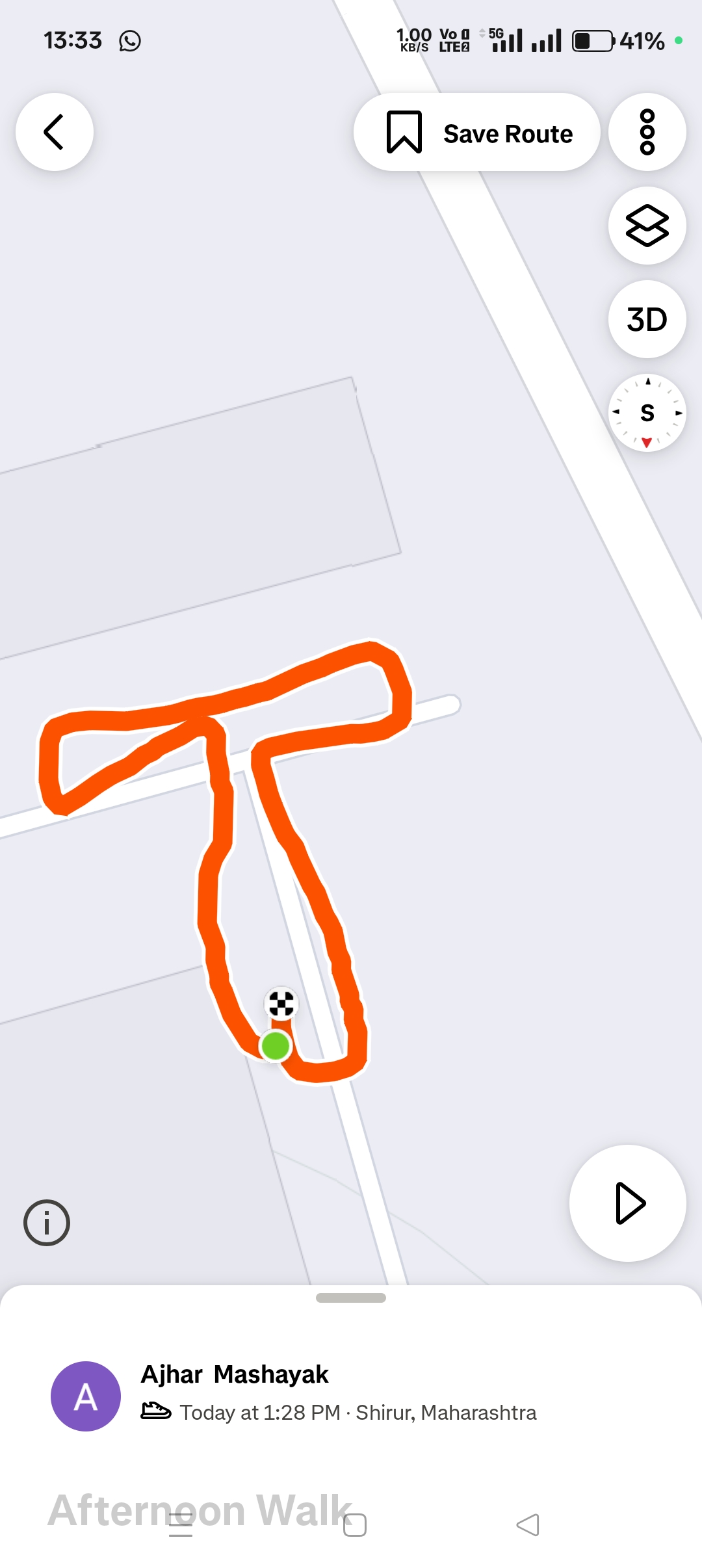
Task: Open the three-dot overflow menu
Action: (647, 132)
